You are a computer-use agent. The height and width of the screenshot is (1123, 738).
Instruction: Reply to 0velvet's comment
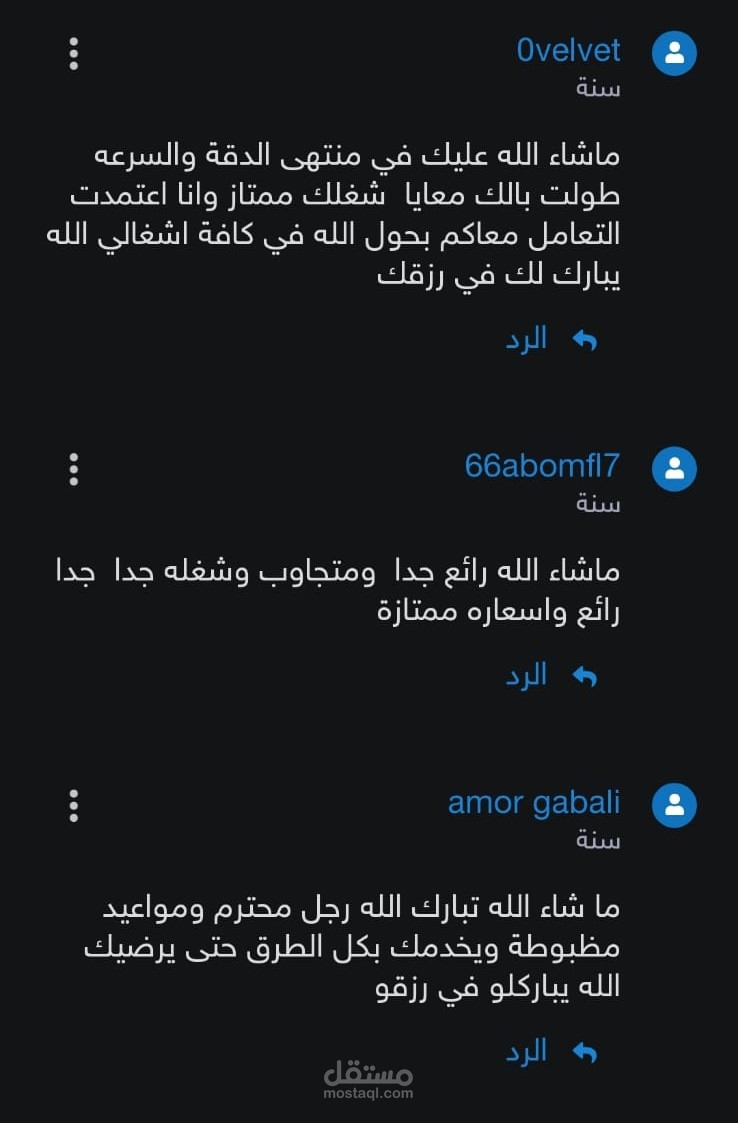click(550, 339)
